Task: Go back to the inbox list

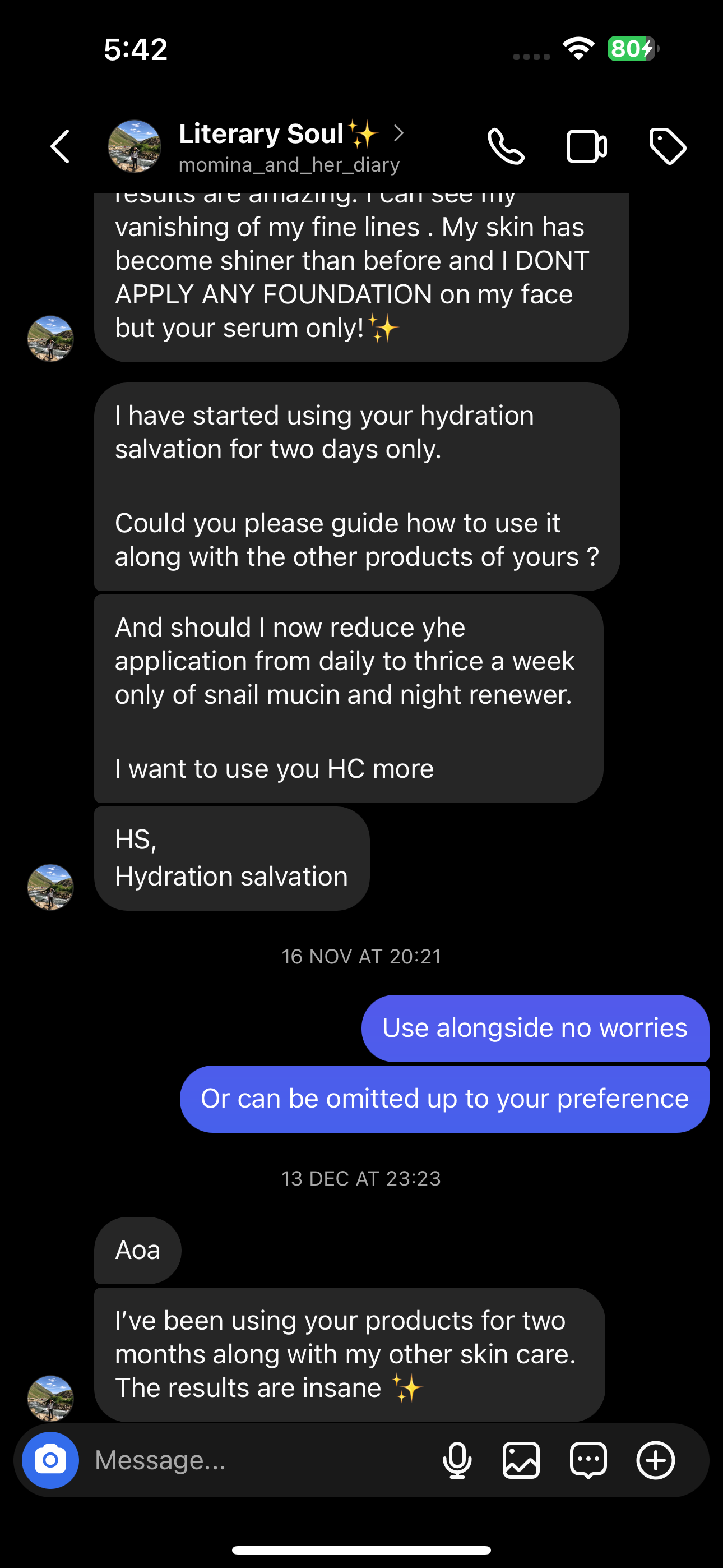Action: click(59, 147)
